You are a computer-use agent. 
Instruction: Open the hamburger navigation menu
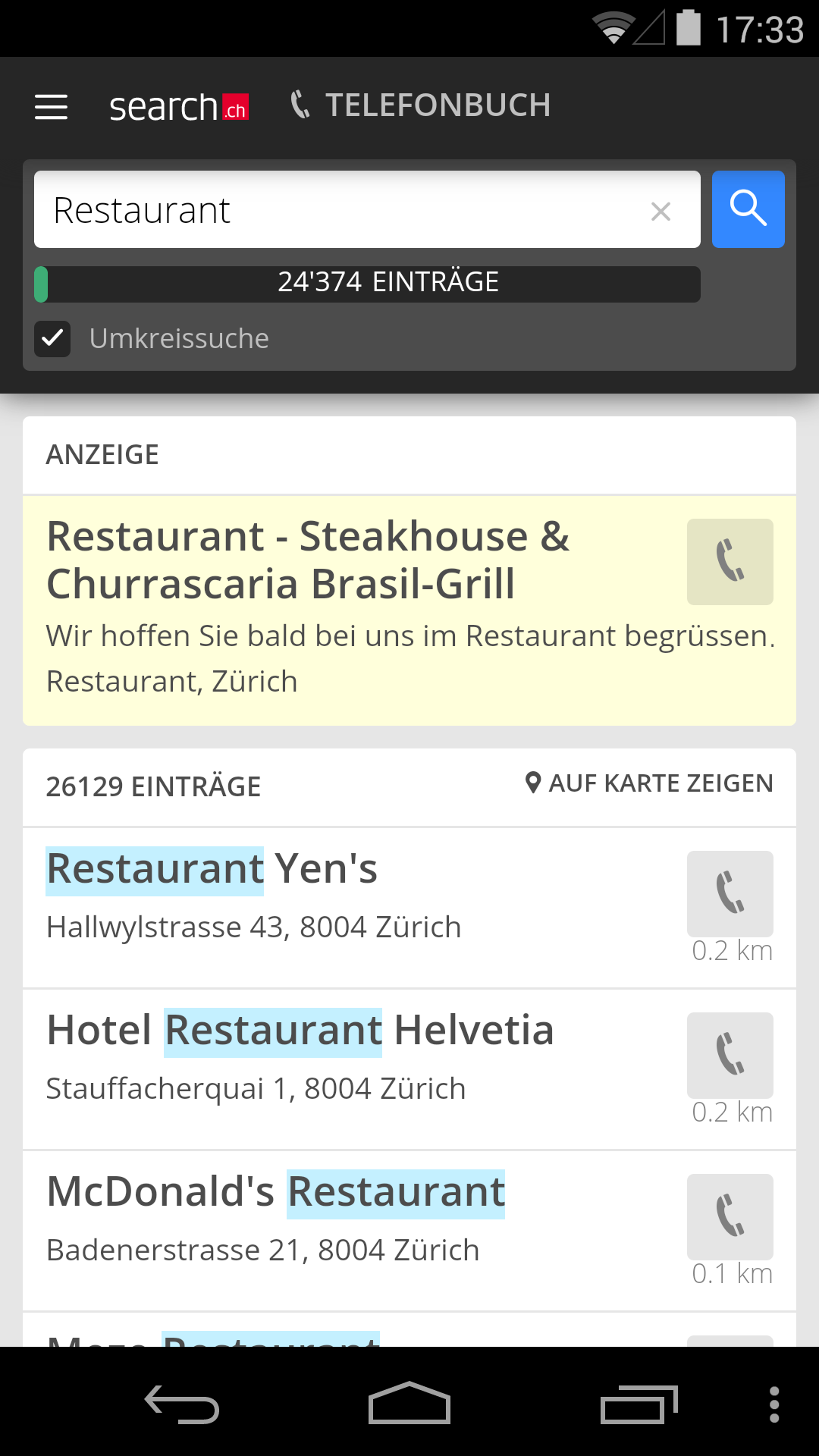click(x=51, y=106)
